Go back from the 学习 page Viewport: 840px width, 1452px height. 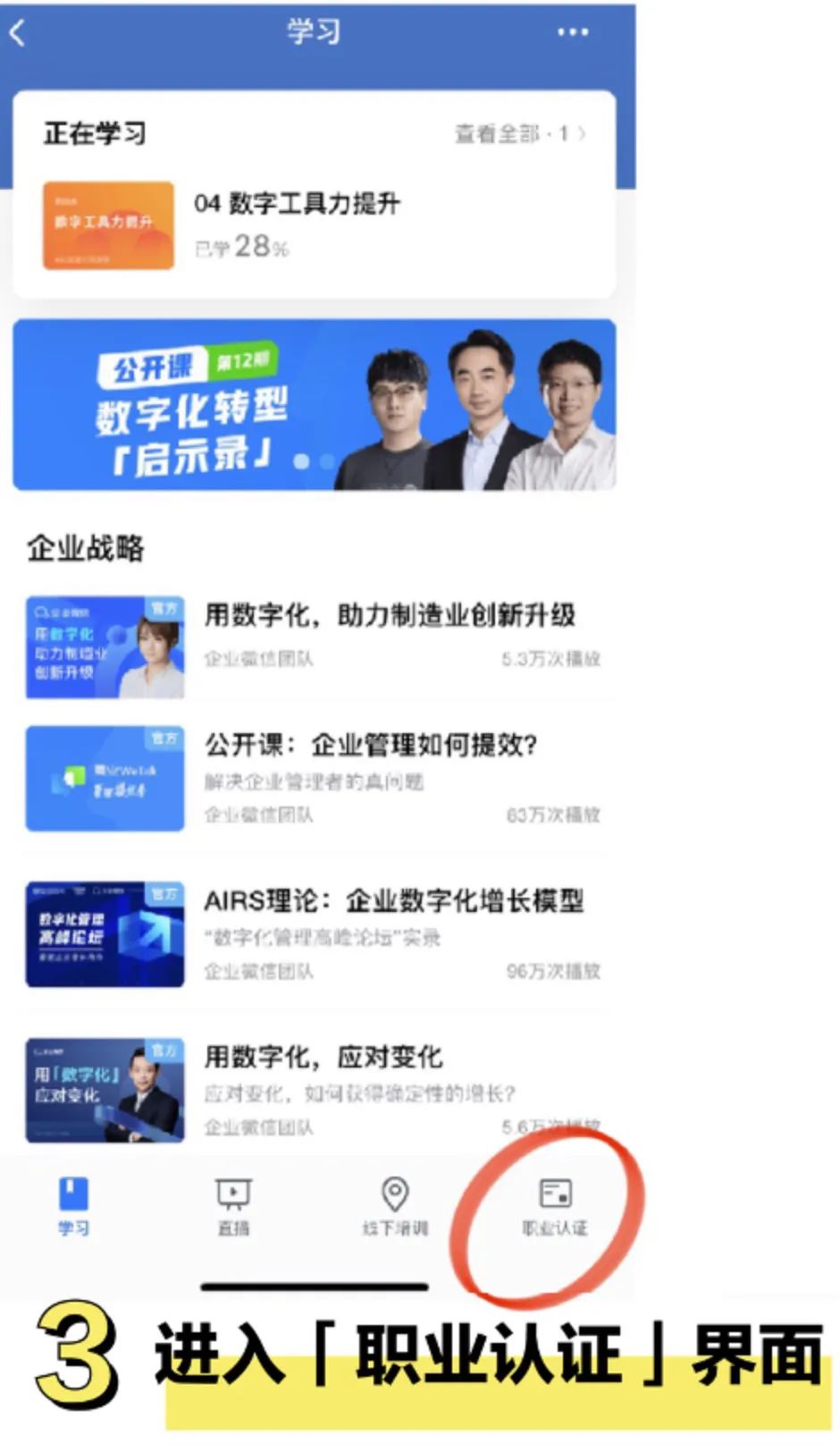point(18,34)
